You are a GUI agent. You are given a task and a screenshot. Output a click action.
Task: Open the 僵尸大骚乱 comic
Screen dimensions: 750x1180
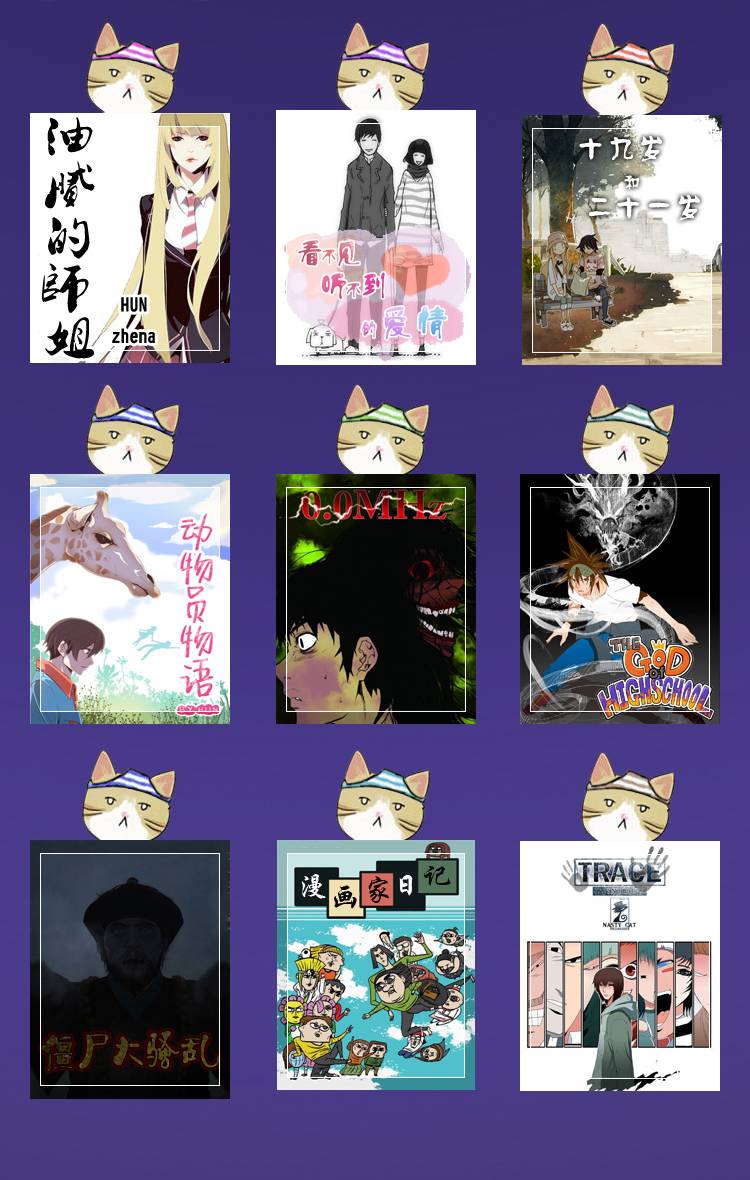[130, 968]
